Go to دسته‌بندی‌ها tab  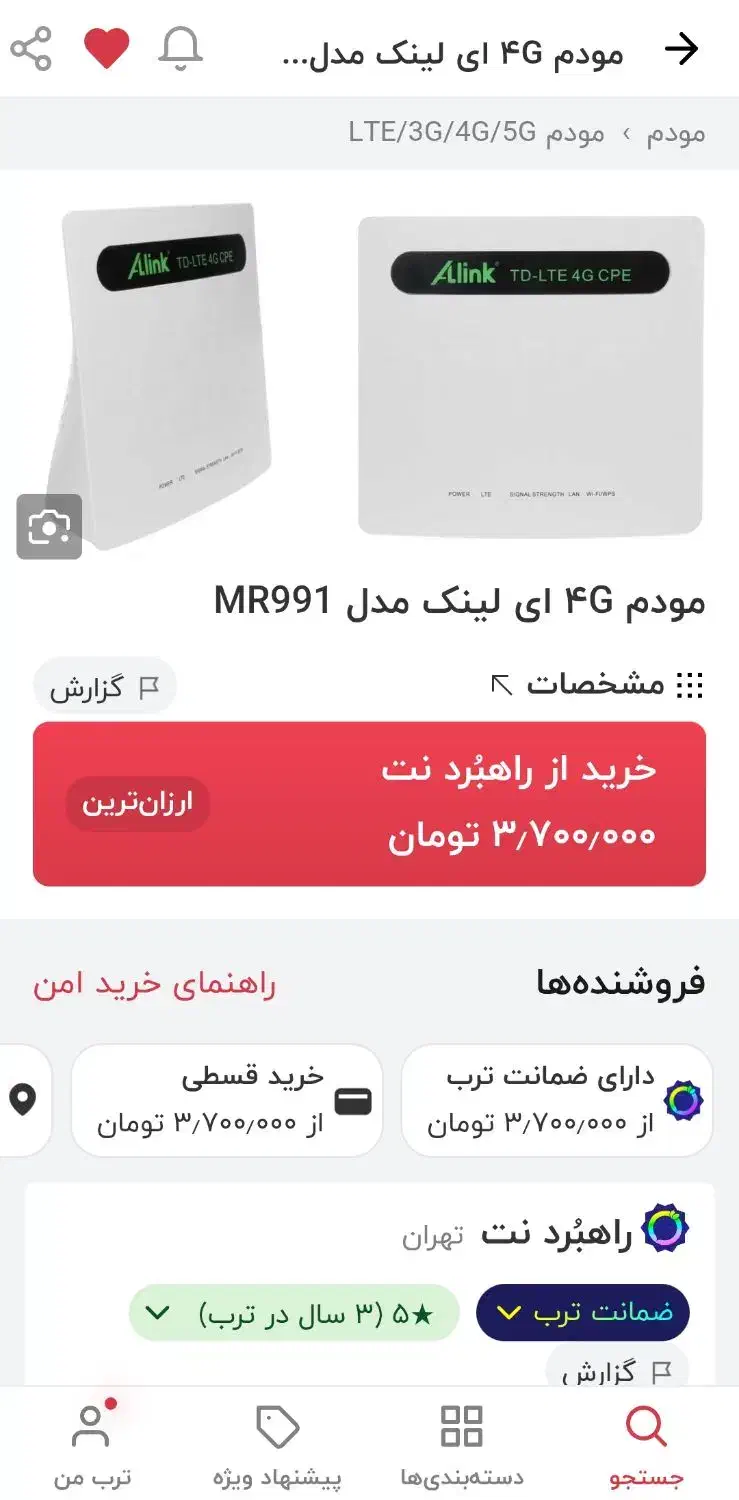pos(461,1445)
